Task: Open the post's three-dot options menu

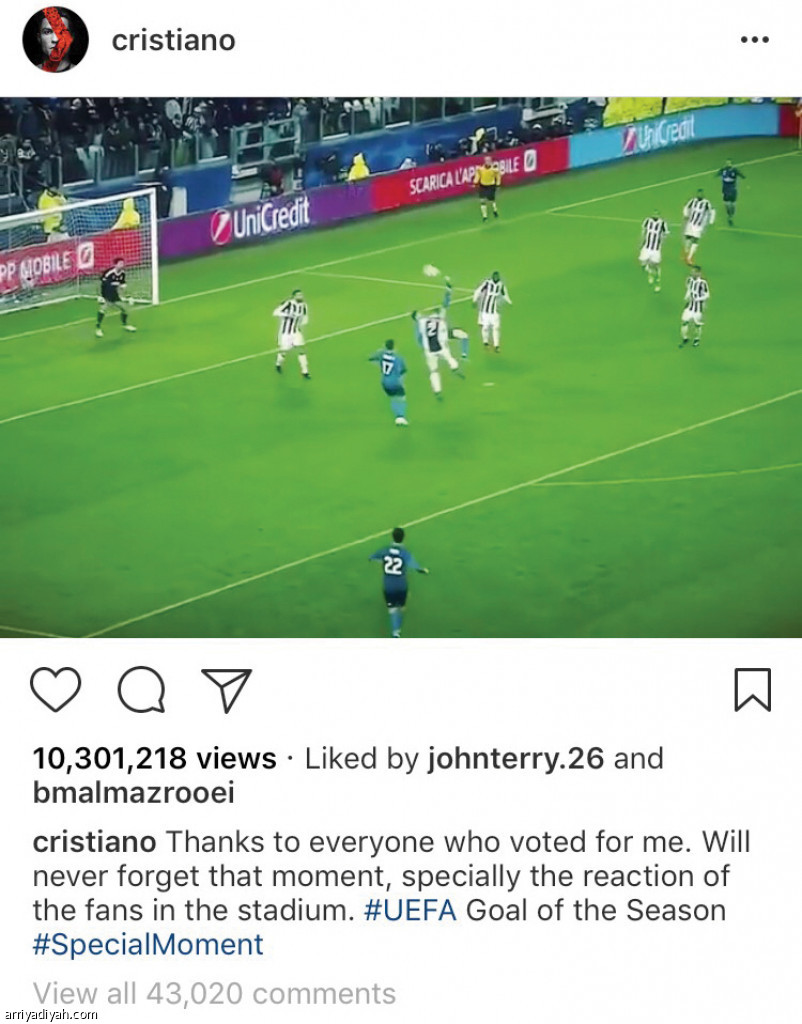Action: [755, 40]
